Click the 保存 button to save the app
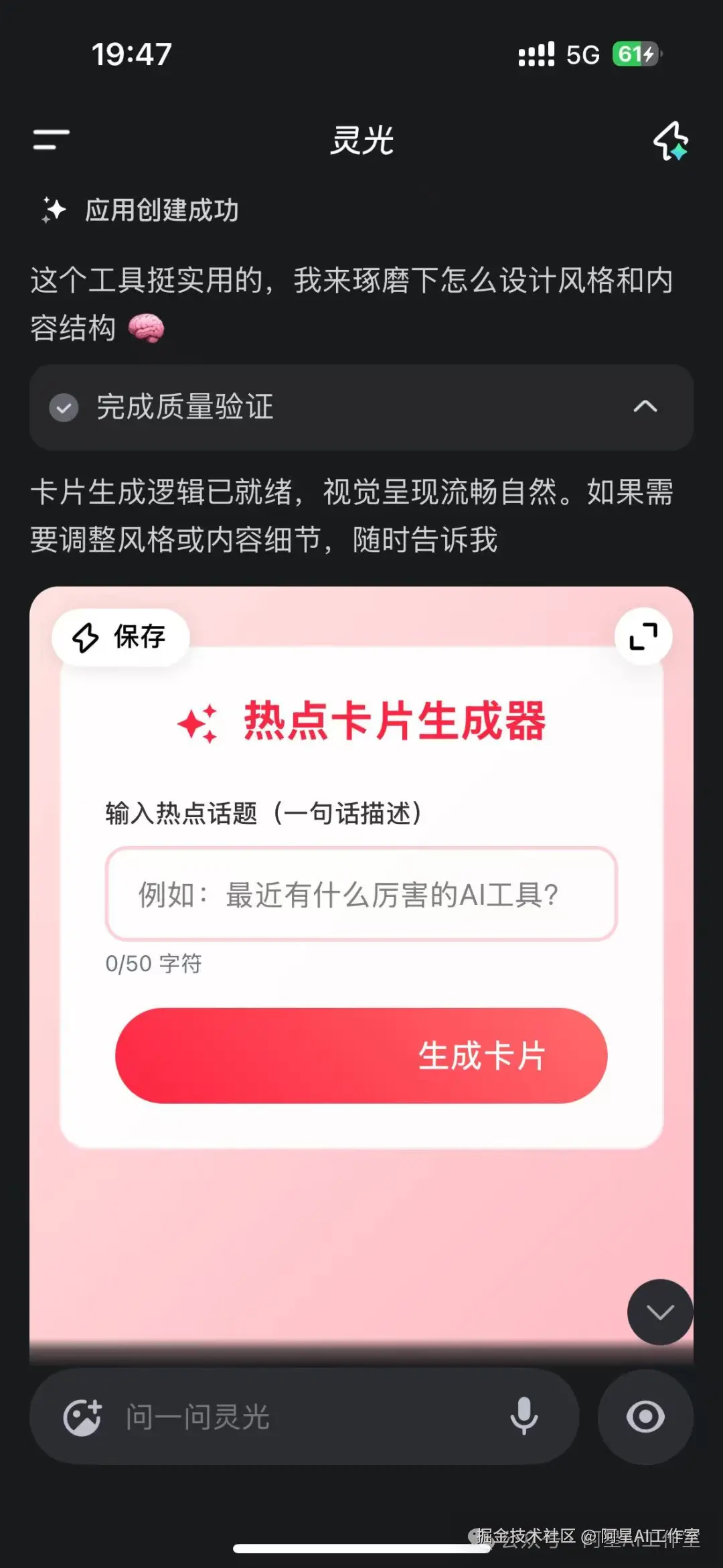The image size is (723, 1568). (x=120, y=638)
